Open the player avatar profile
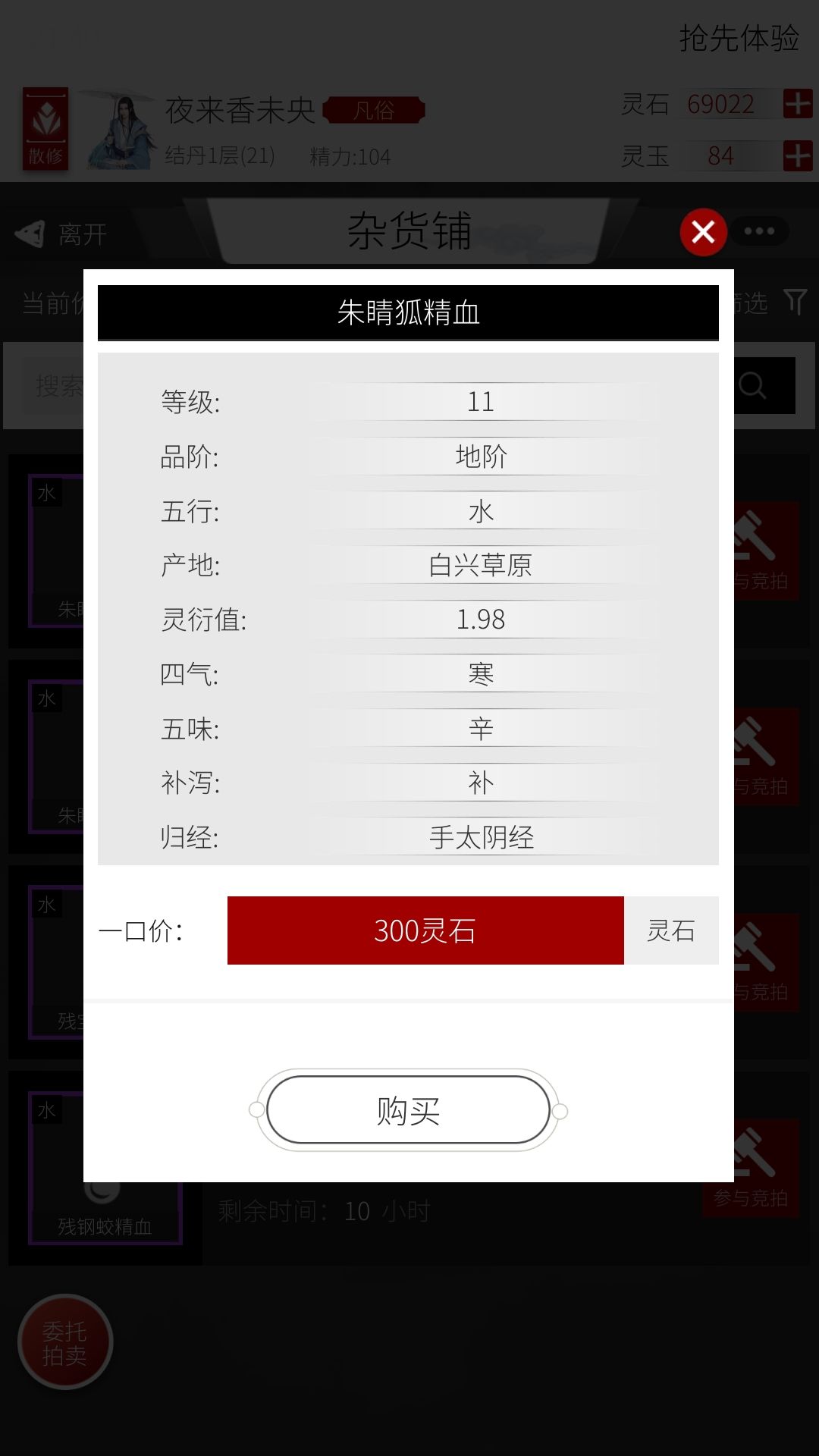Screen dimensions: 819x1456 point(123,130)
